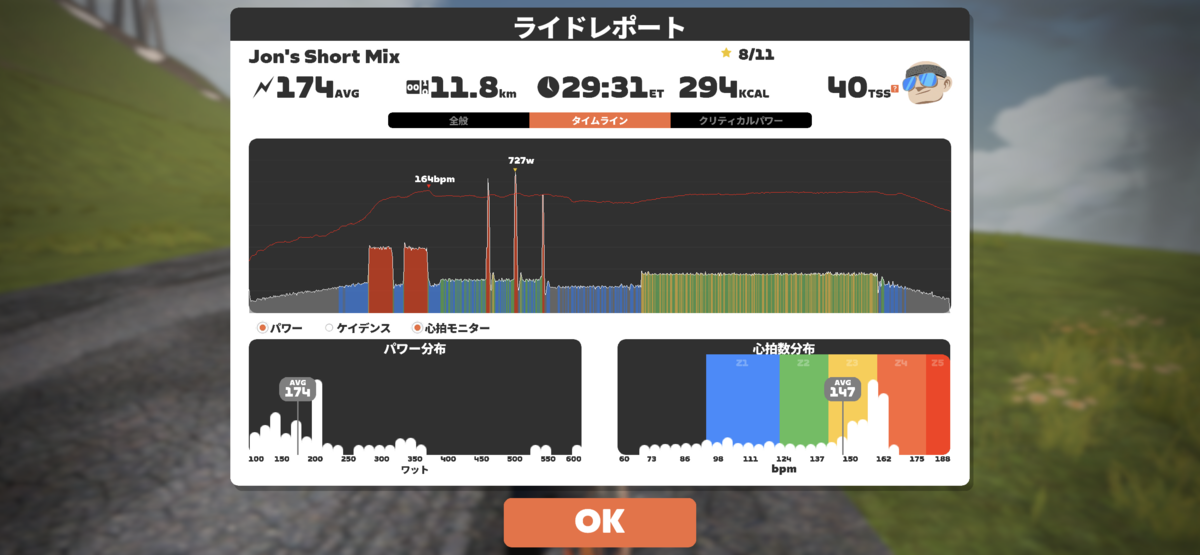Image resolution: width=1200 pixels, height=555 pixels.
Task: Open the TSS help question mark
Action: [895, 88]
